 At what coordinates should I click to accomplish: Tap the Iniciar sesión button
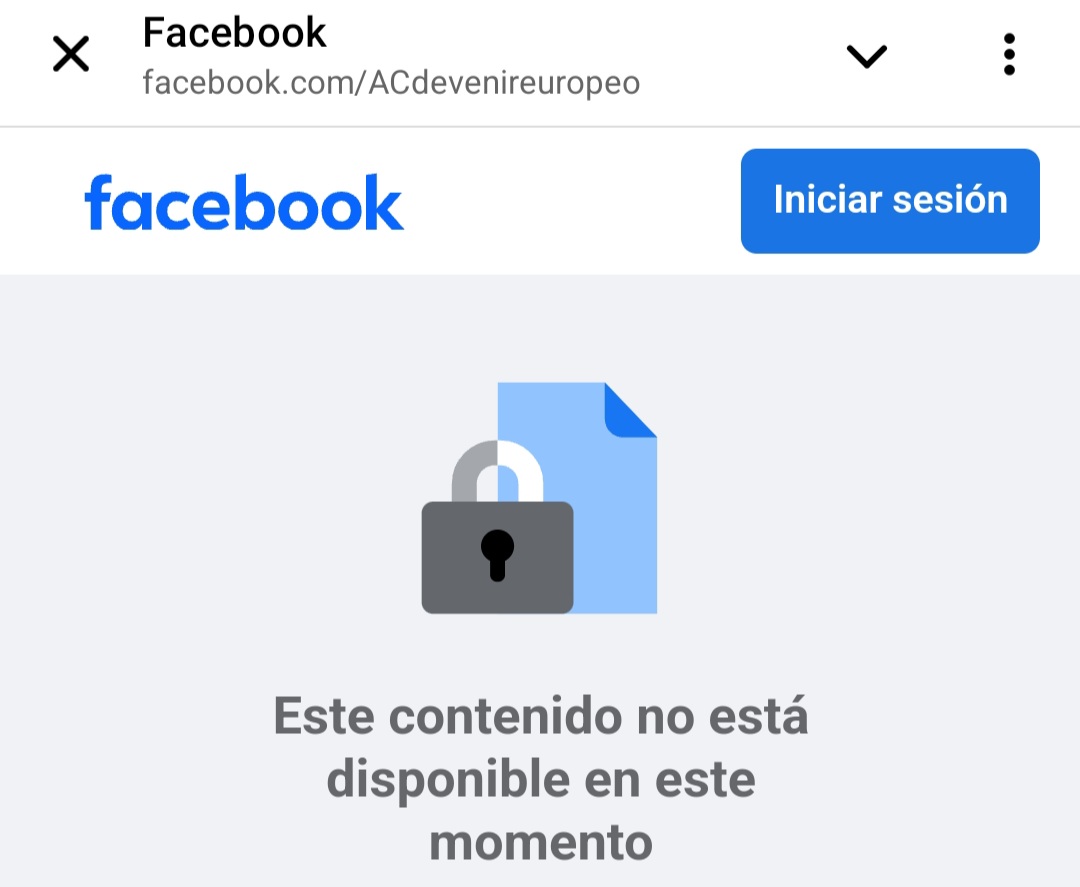pyautogui.click(x=890, y=201)
